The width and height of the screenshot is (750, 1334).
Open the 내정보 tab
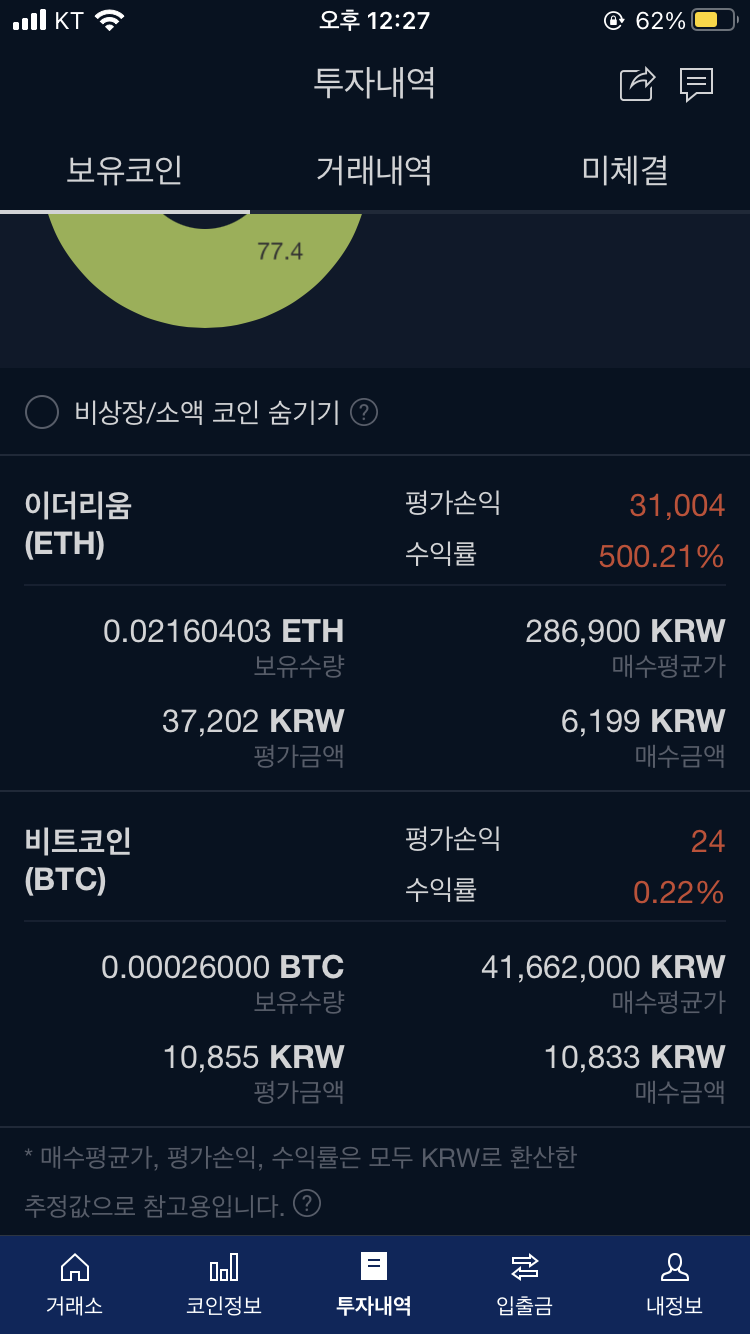[x=674, y=1285]
